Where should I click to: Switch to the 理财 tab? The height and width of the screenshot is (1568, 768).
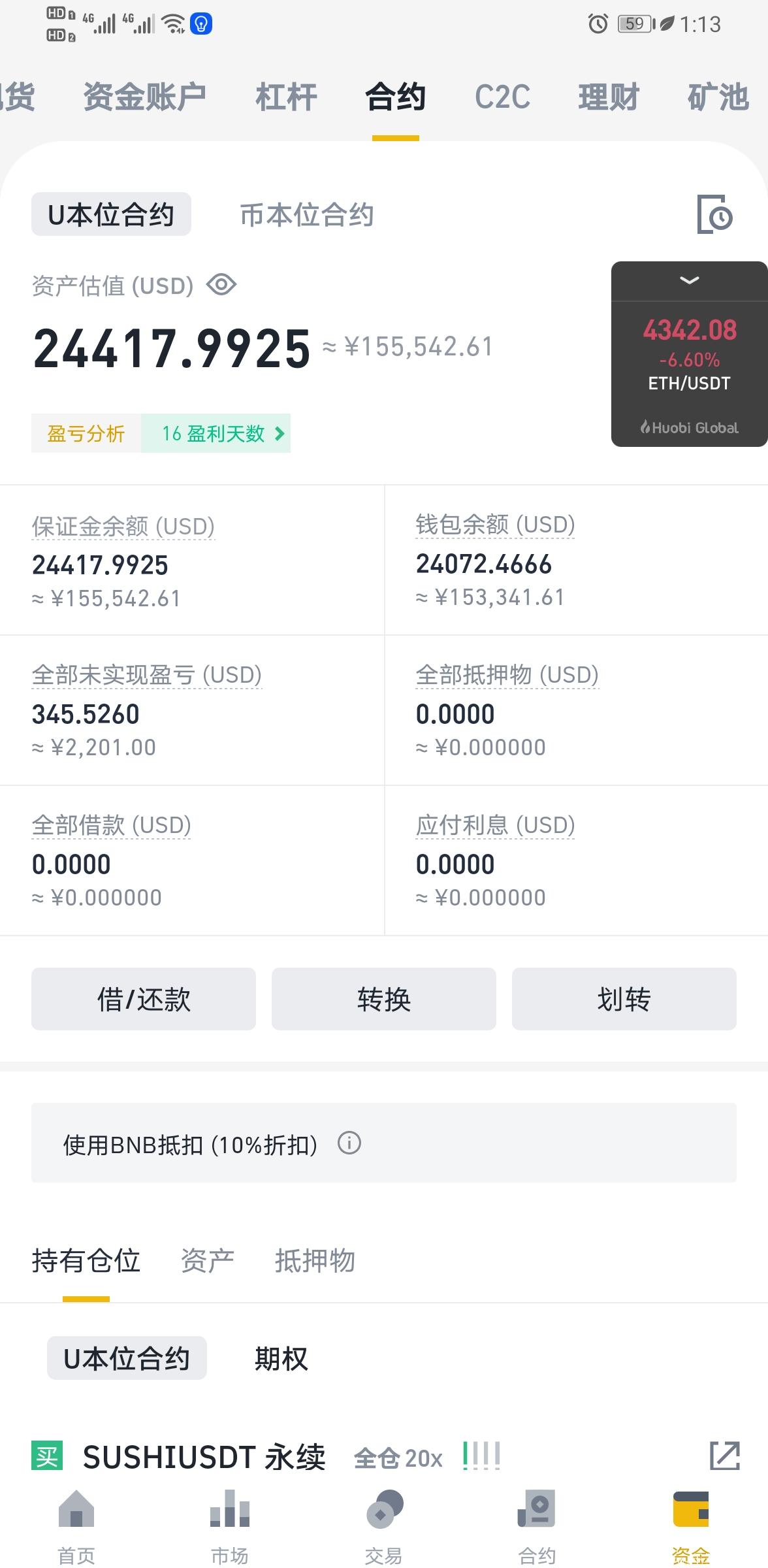[x=607, y=96]
